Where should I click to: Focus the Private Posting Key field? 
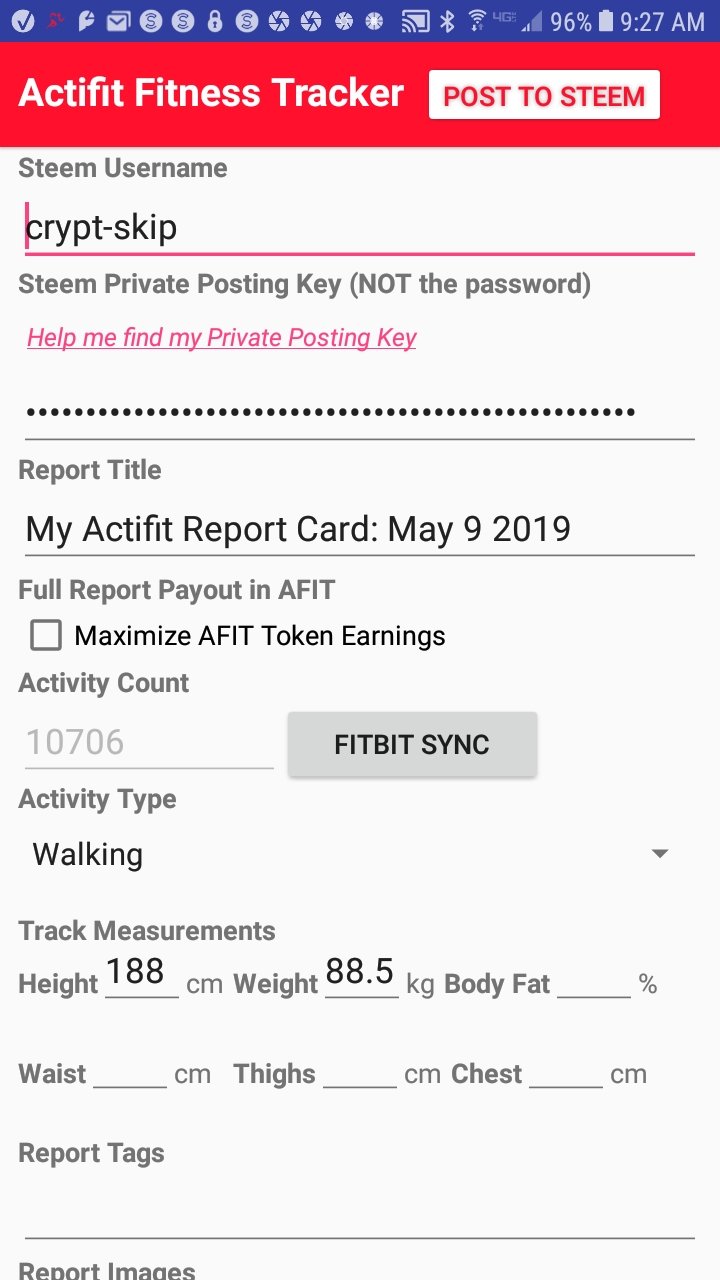coord(358,411)
